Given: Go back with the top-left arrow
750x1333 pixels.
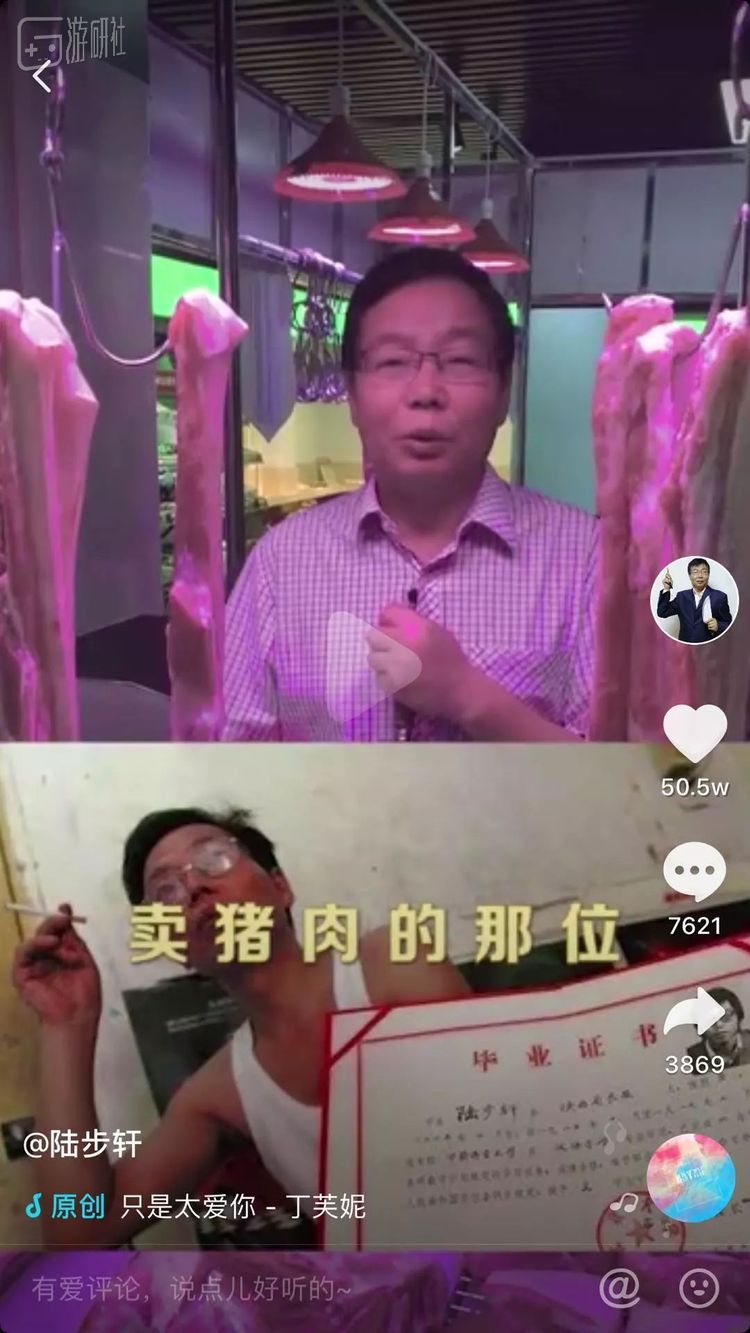Looking at the screenshot, I should (x=42, y=76).
